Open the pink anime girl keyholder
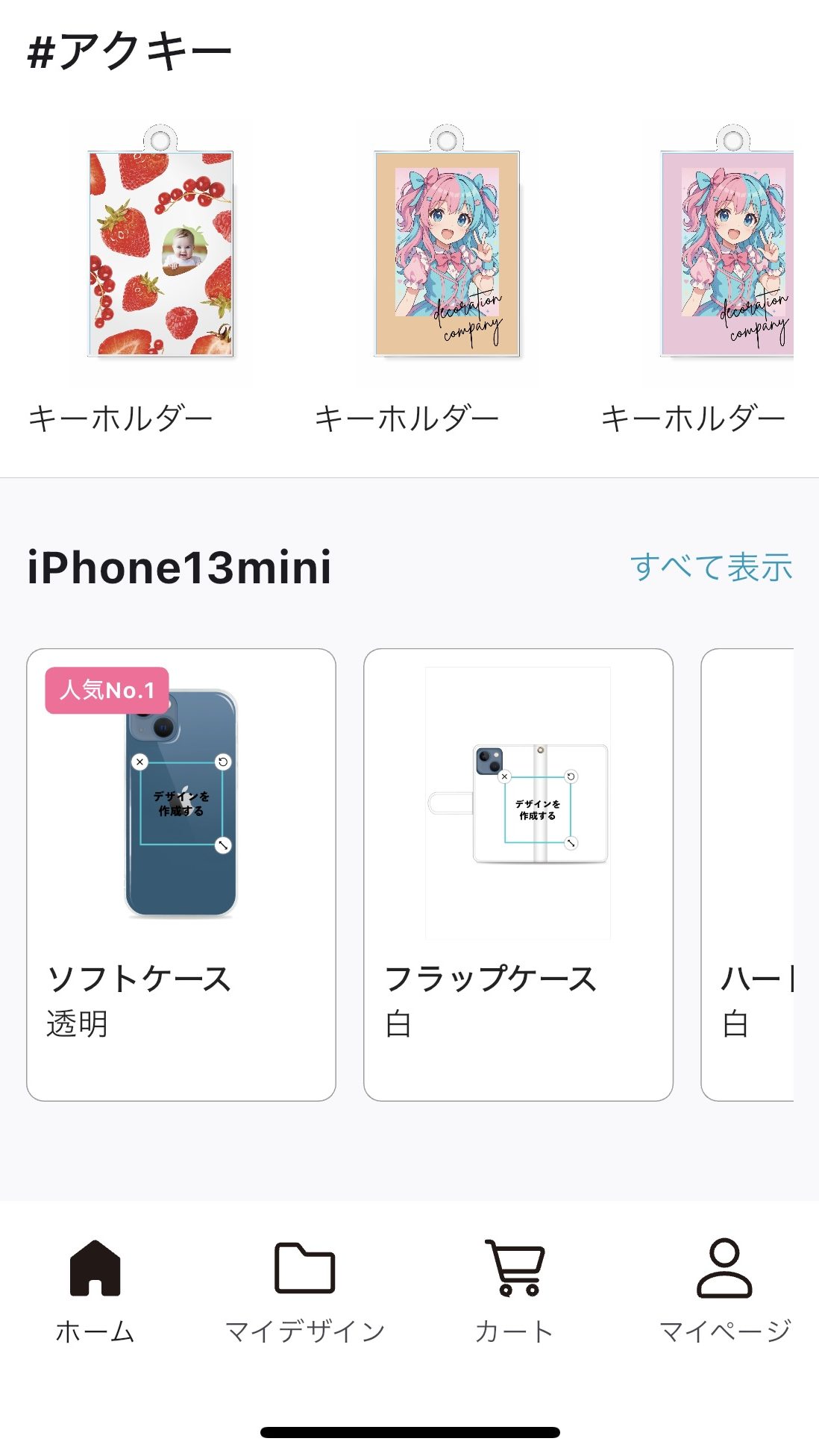Screen dimensions: 819x1456 (727, 254)
